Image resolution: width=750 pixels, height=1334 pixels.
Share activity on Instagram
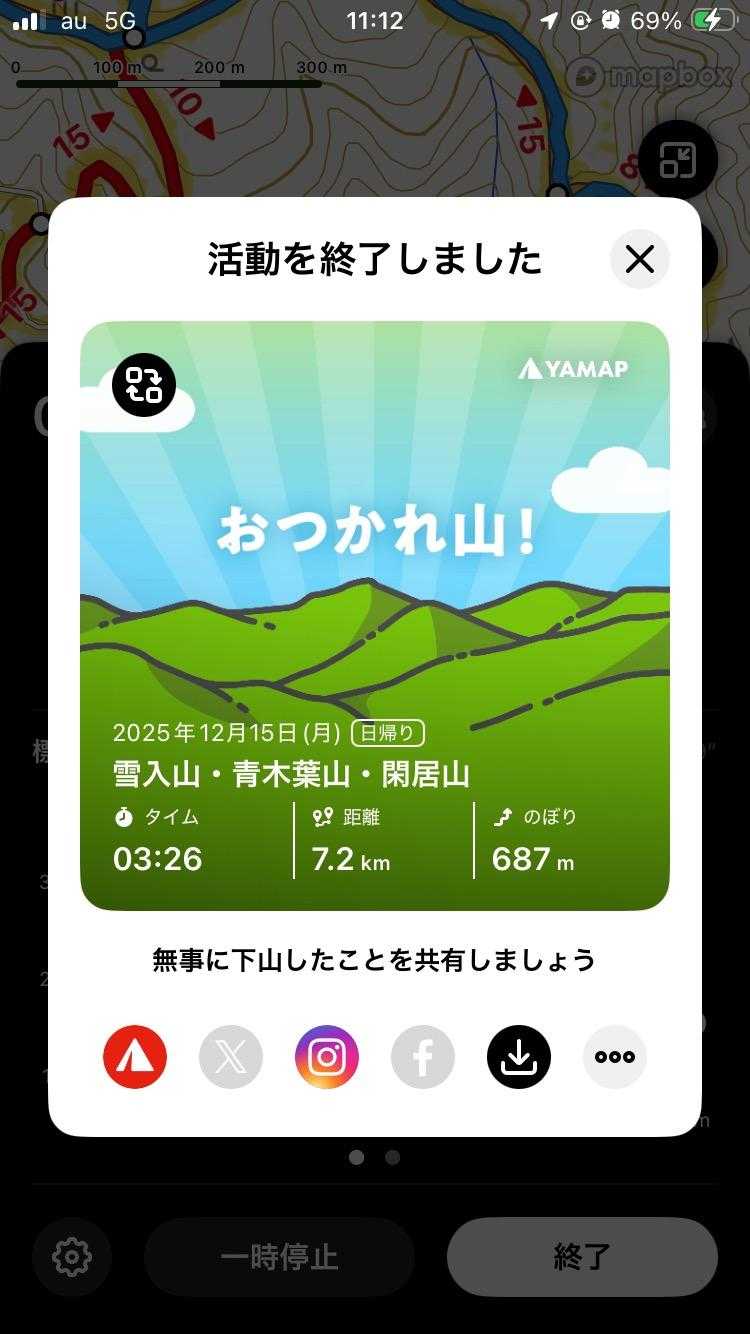(x=327, y=1057)
